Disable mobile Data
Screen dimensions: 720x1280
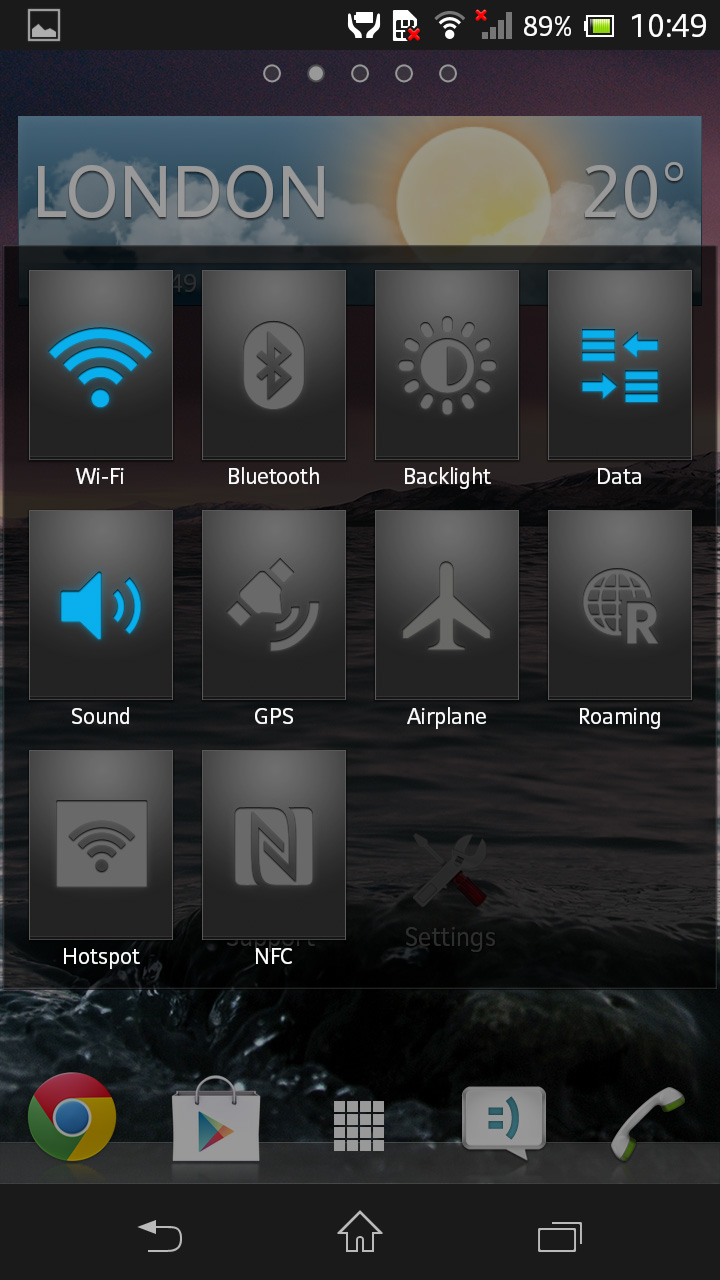(x=620, y=365)
